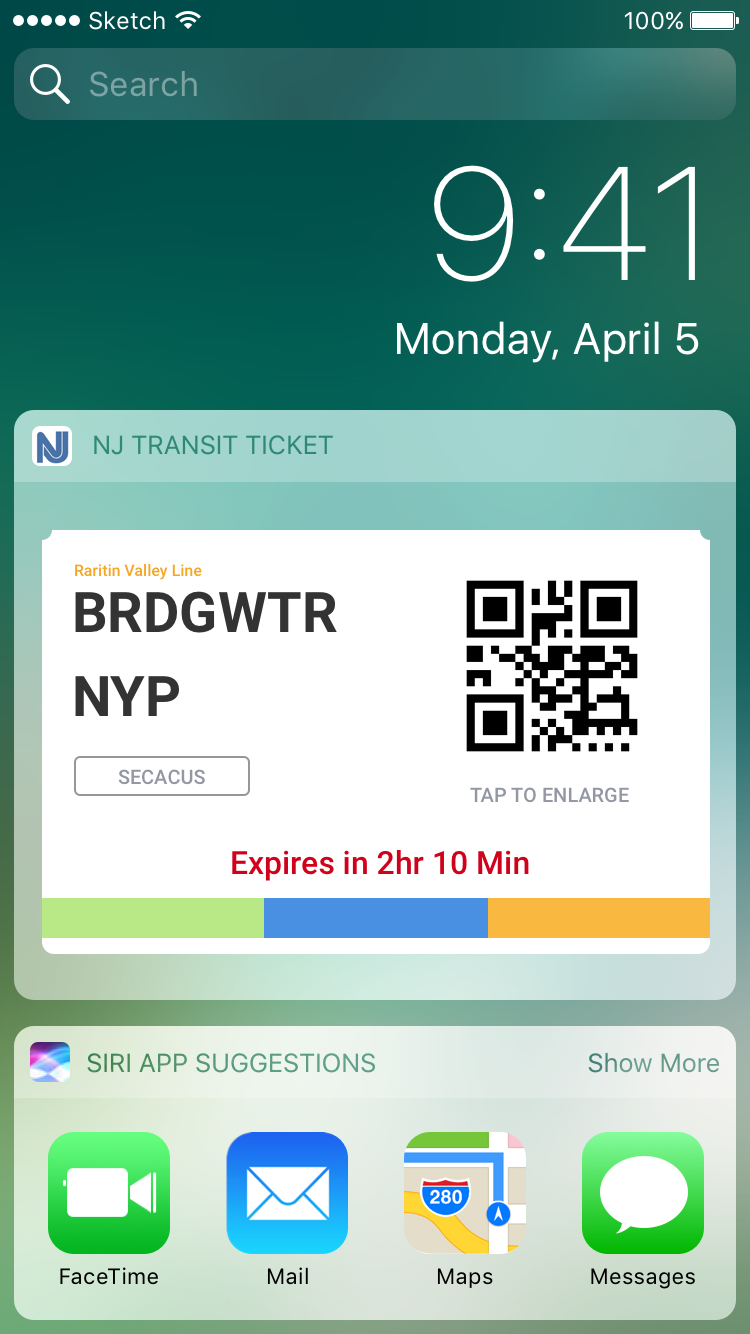This screenshot has width=750, height=1334.
Task: Open the Messages app
Action: coord(643,1193)
